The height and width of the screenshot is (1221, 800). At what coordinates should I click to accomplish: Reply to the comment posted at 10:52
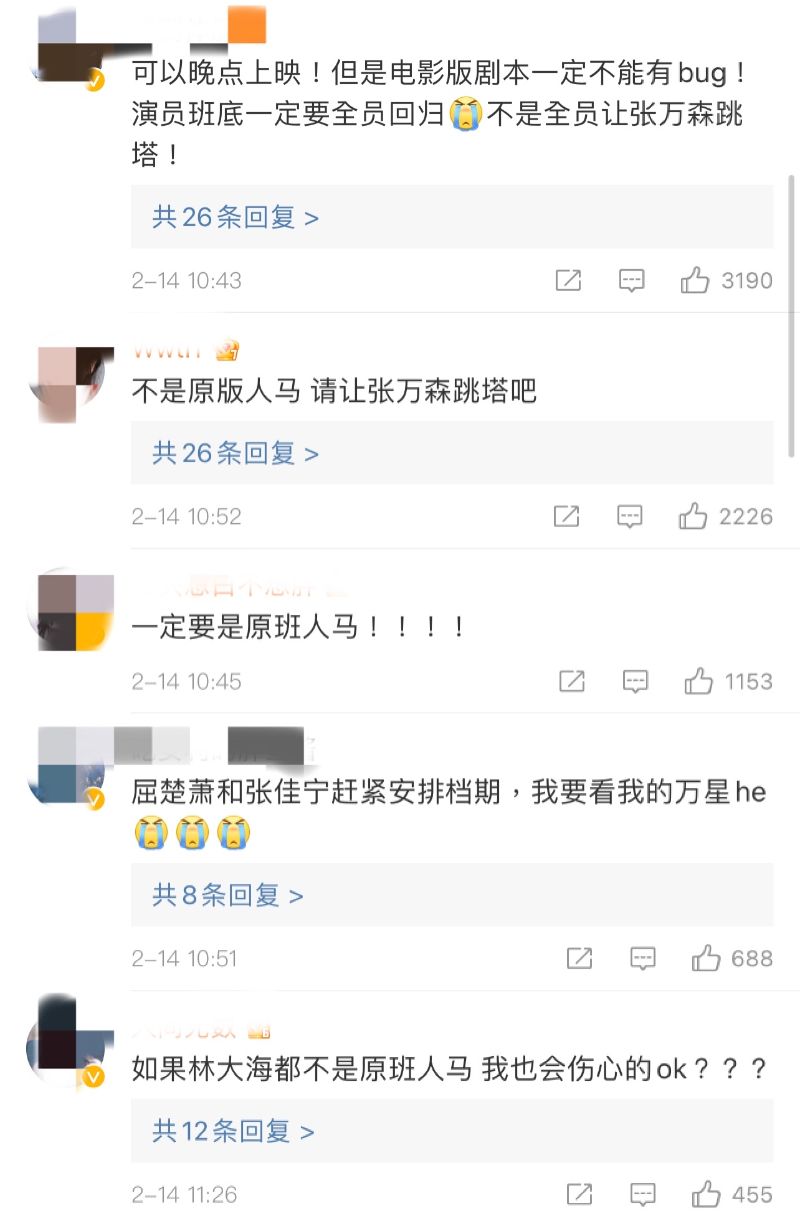pyautogui.click(x=629, y=517)
